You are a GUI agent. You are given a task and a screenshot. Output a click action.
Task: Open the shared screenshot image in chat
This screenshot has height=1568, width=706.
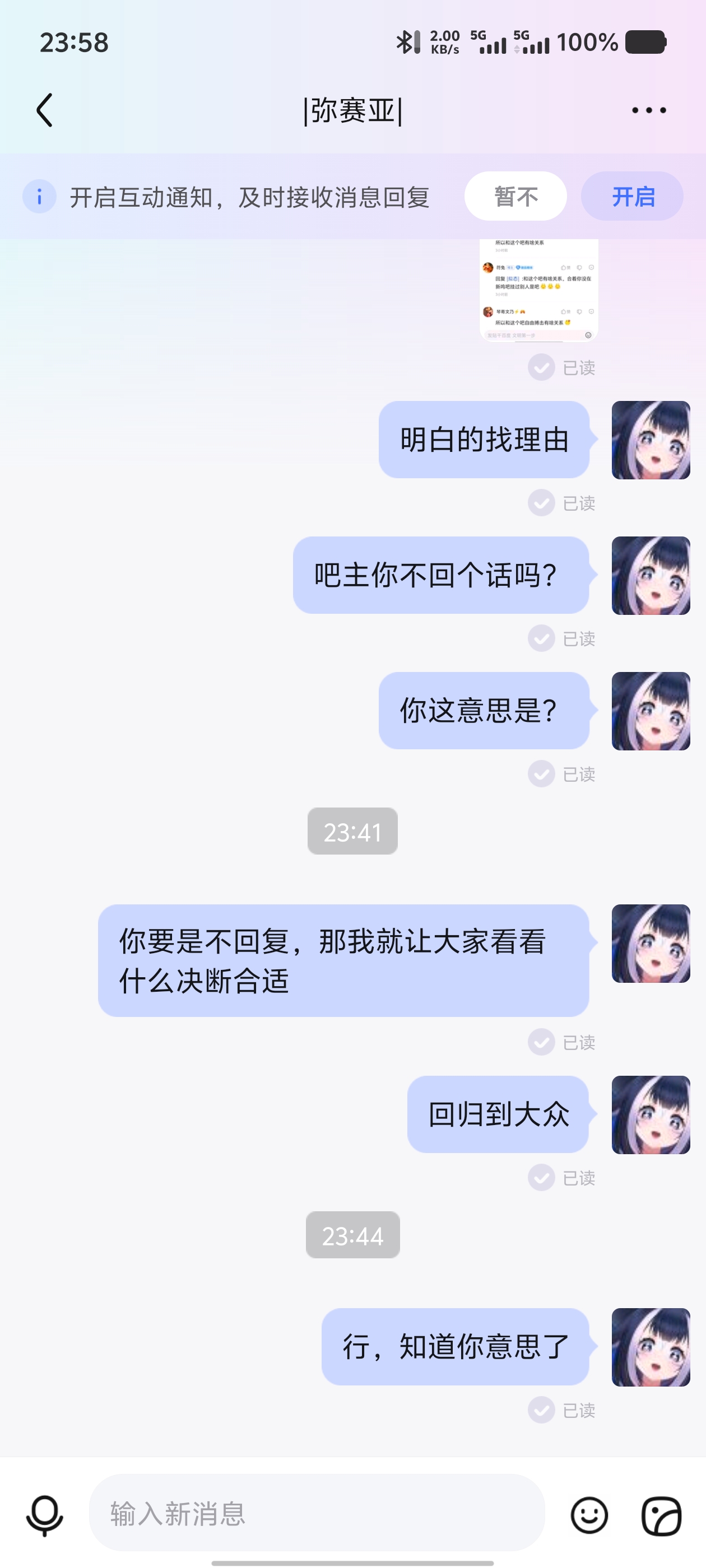(x=538, y=290)
